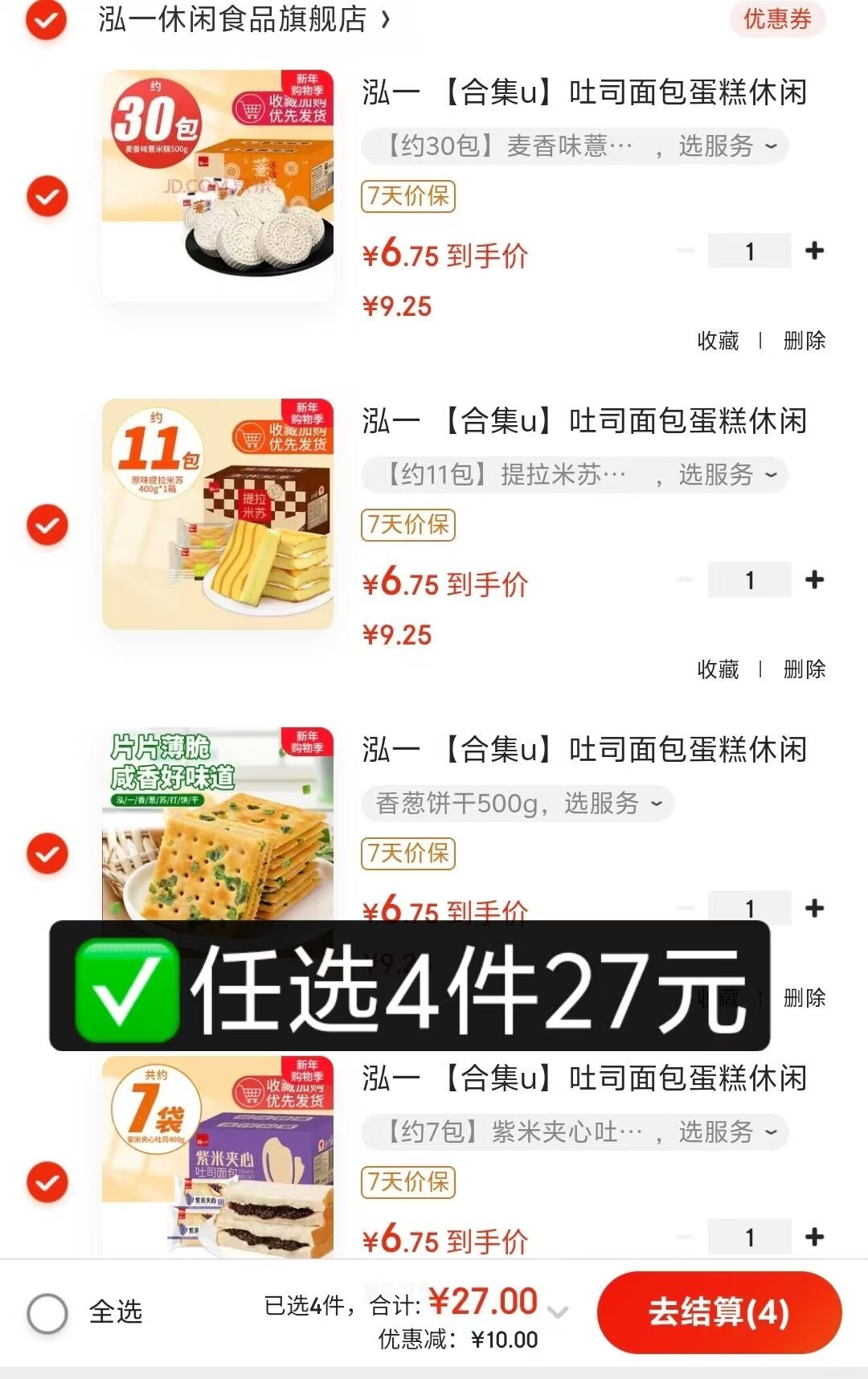Open the 约30包 product image
This screenshot has height=1379, width=868.
pyautogui.click(x=218, y=185)
